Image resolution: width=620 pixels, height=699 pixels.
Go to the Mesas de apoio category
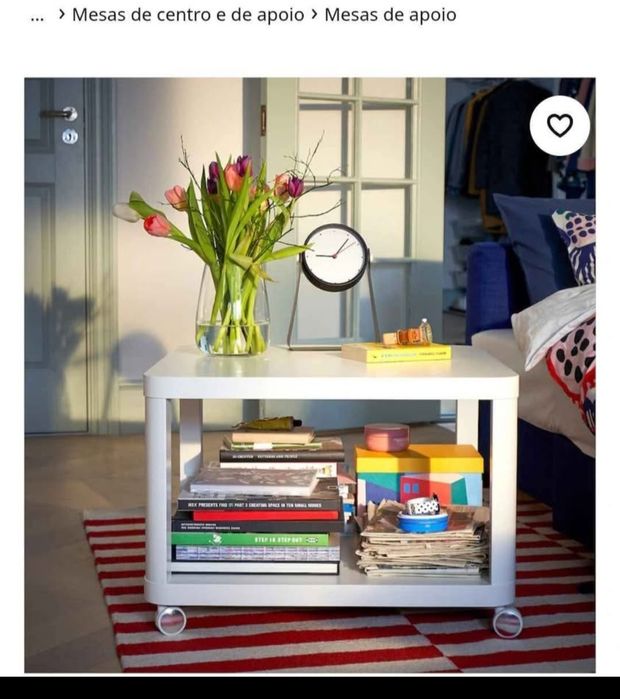(x=390, y=15)
